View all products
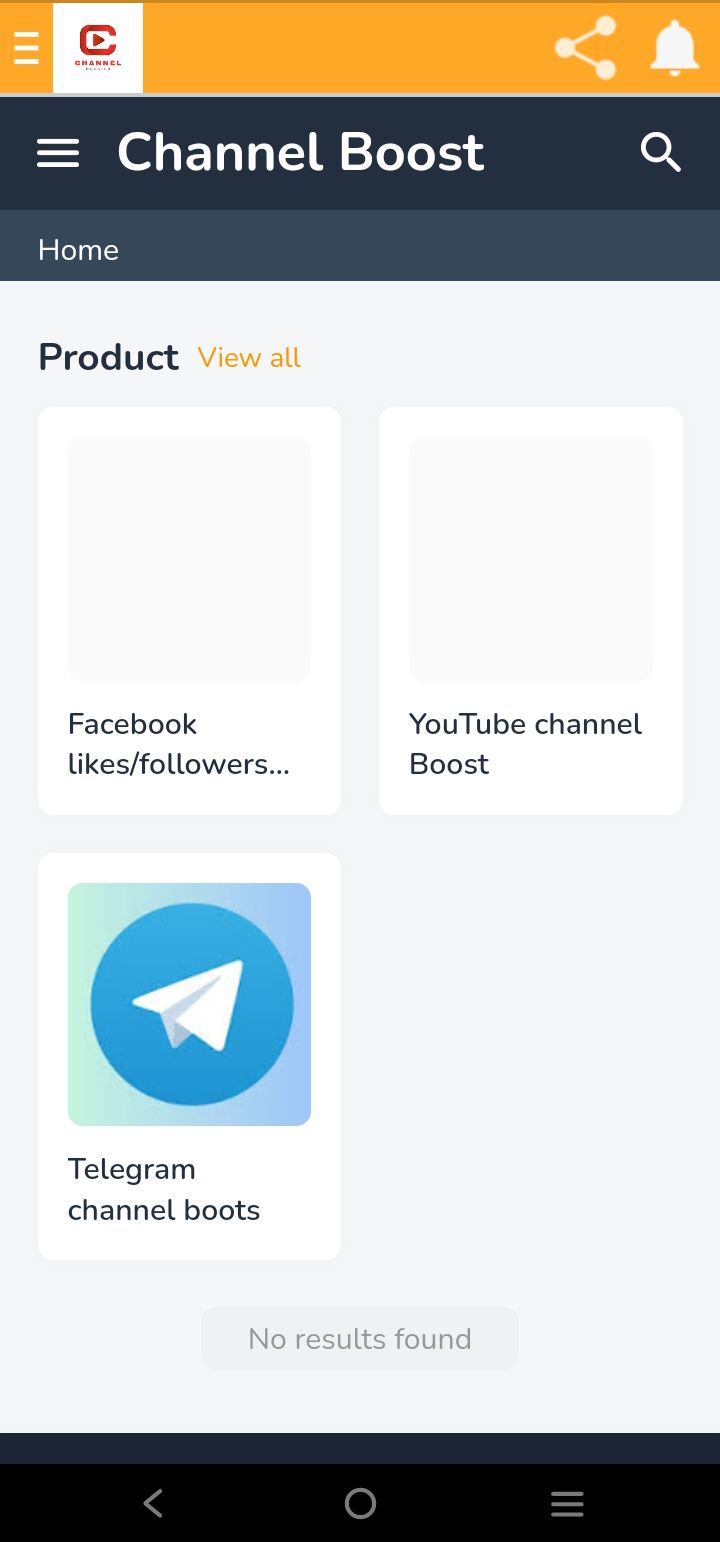The image size is (720, 1542). 249,358
